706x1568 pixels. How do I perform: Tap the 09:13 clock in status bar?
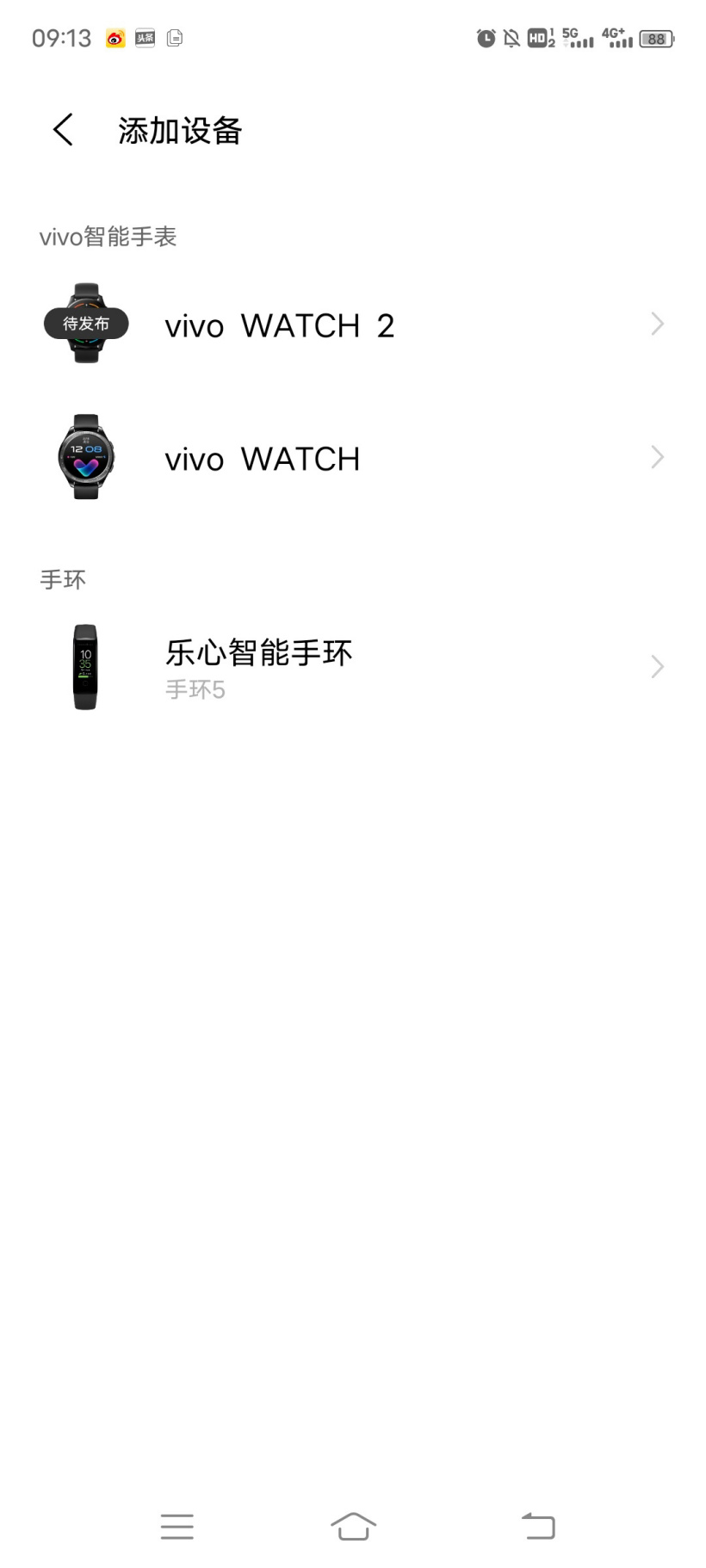click(x=60, y=38)
